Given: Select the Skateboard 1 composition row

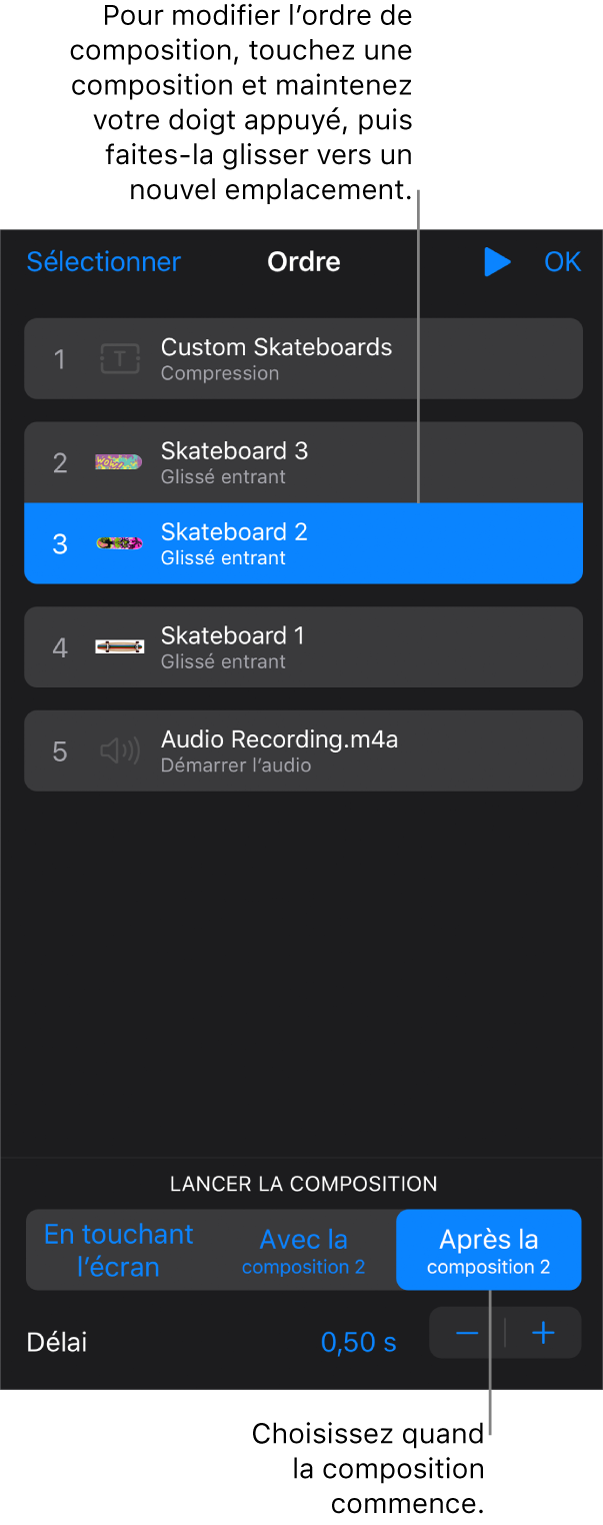Looking at the screenshot, I should click(303, 647).
